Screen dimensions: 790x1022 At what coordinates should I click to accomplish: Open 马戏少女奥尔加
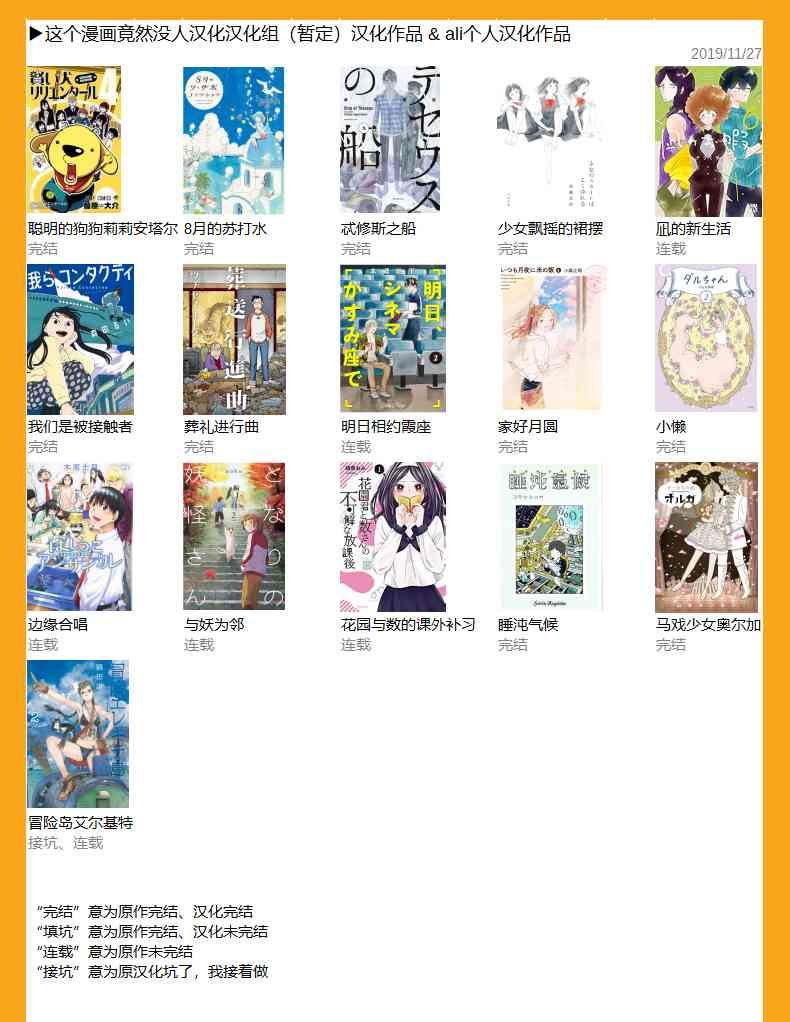pyautogui.click(x=706, y=536)
